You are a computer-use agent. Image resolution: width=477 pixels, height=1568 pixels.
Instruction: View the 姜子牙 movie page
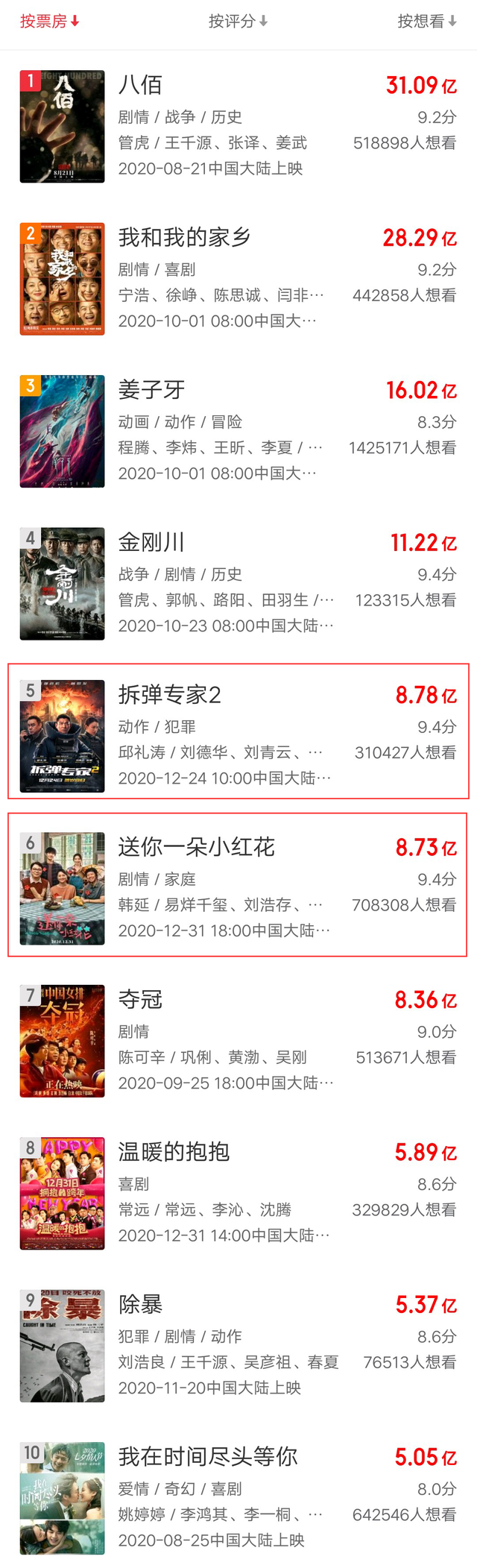tap(151, 390)
